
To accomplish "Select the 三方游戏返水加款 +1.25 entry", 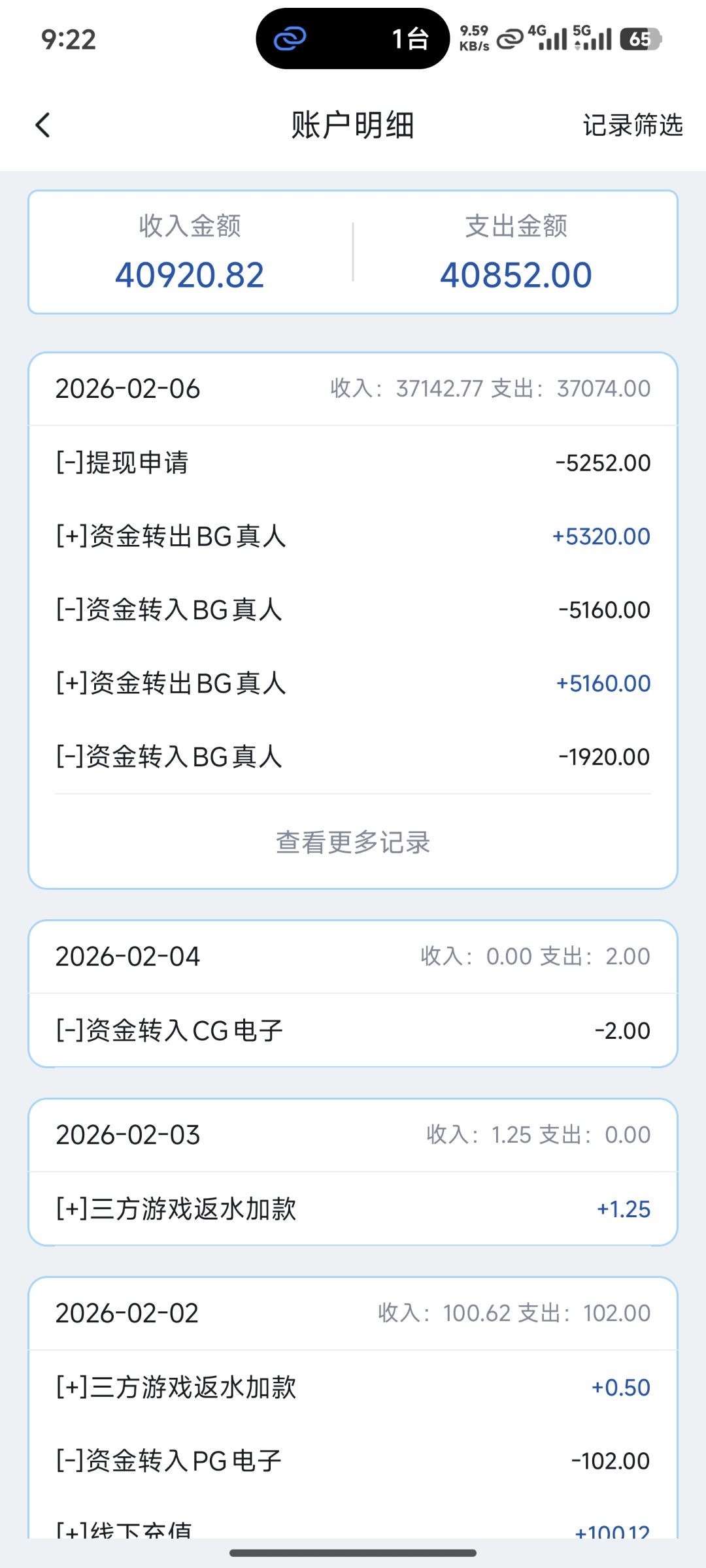I will pyautogui.click(x=352, y=1209).
